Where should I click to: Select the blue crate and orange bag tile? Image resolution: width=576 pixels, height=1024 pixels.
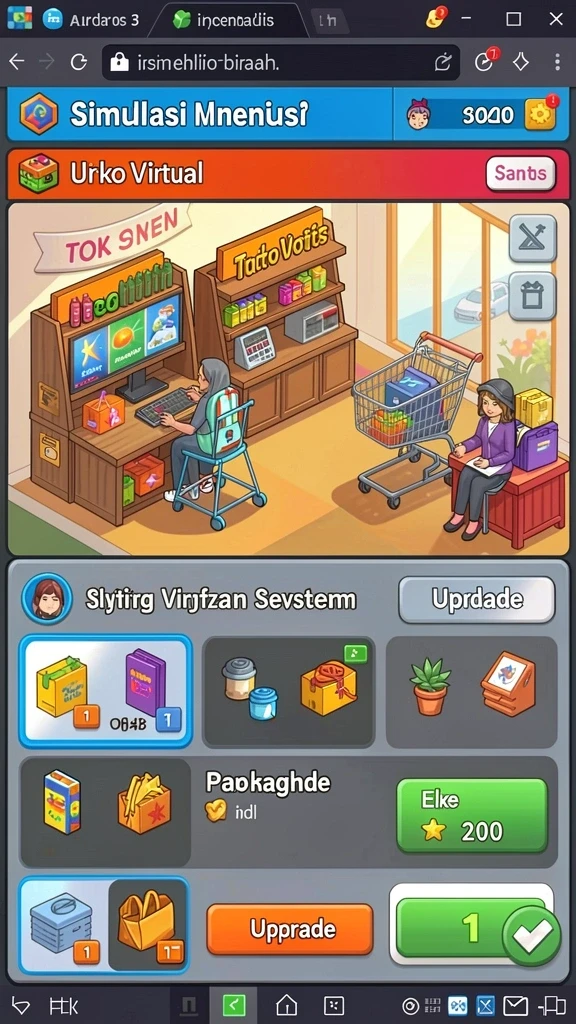(x=104, y=925)
